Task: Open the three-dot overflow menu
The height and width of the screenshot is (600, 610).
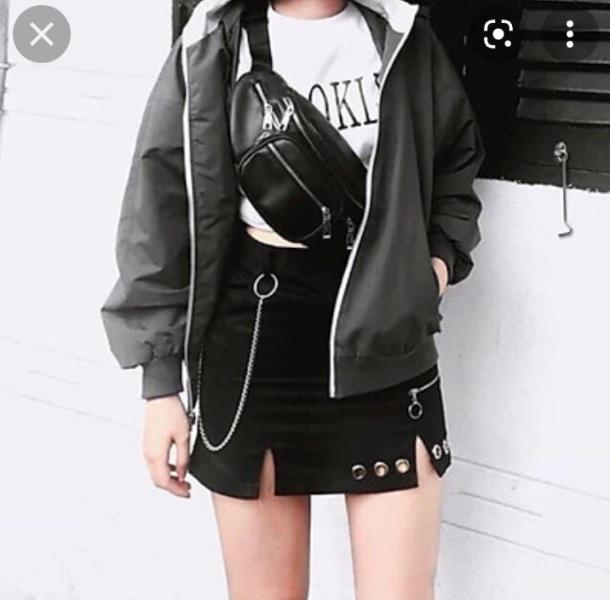Action: (569, 35)
